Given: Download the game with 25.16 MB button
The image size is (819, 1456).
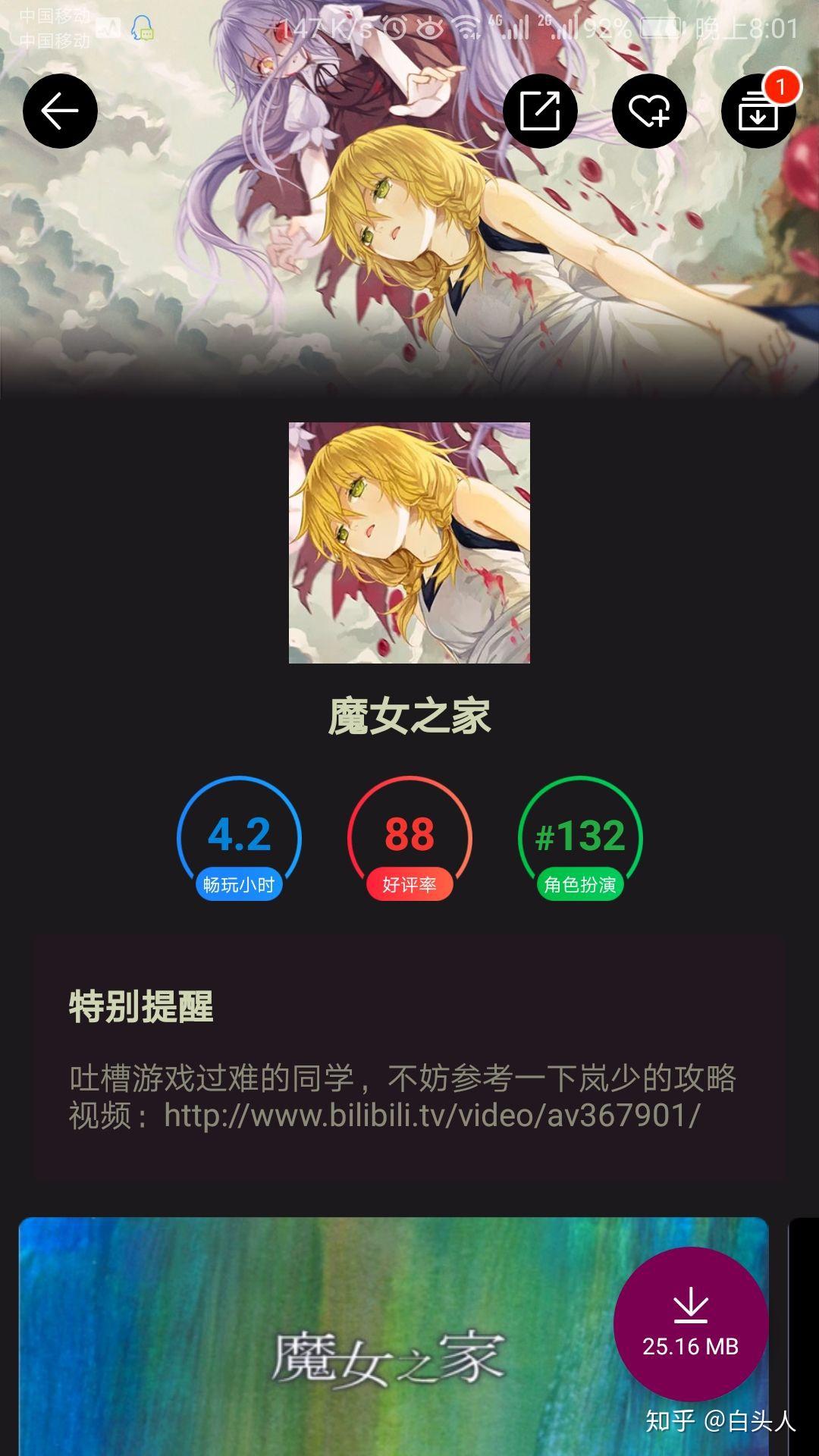Looking at the screenshot, I should 690,1323.
